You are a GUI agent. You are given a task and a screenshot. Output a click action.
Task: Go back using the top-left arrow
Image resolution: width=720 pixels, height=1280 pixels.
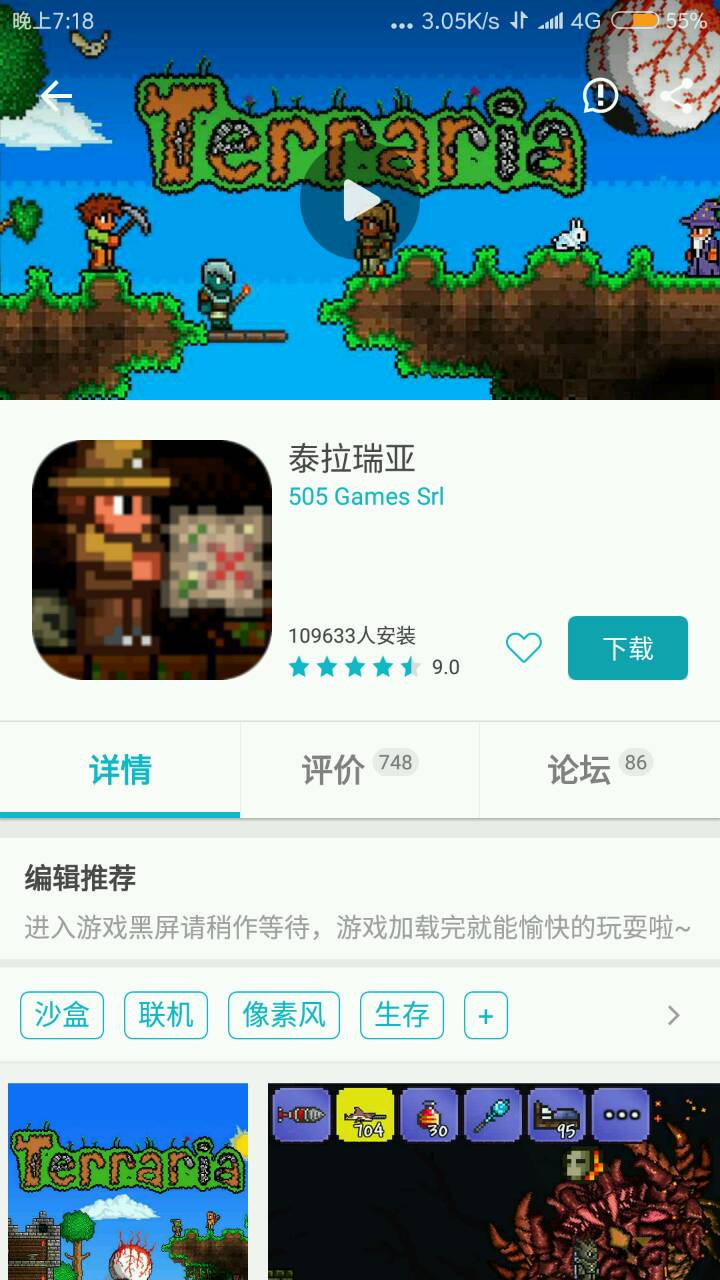tap(56, 96)
